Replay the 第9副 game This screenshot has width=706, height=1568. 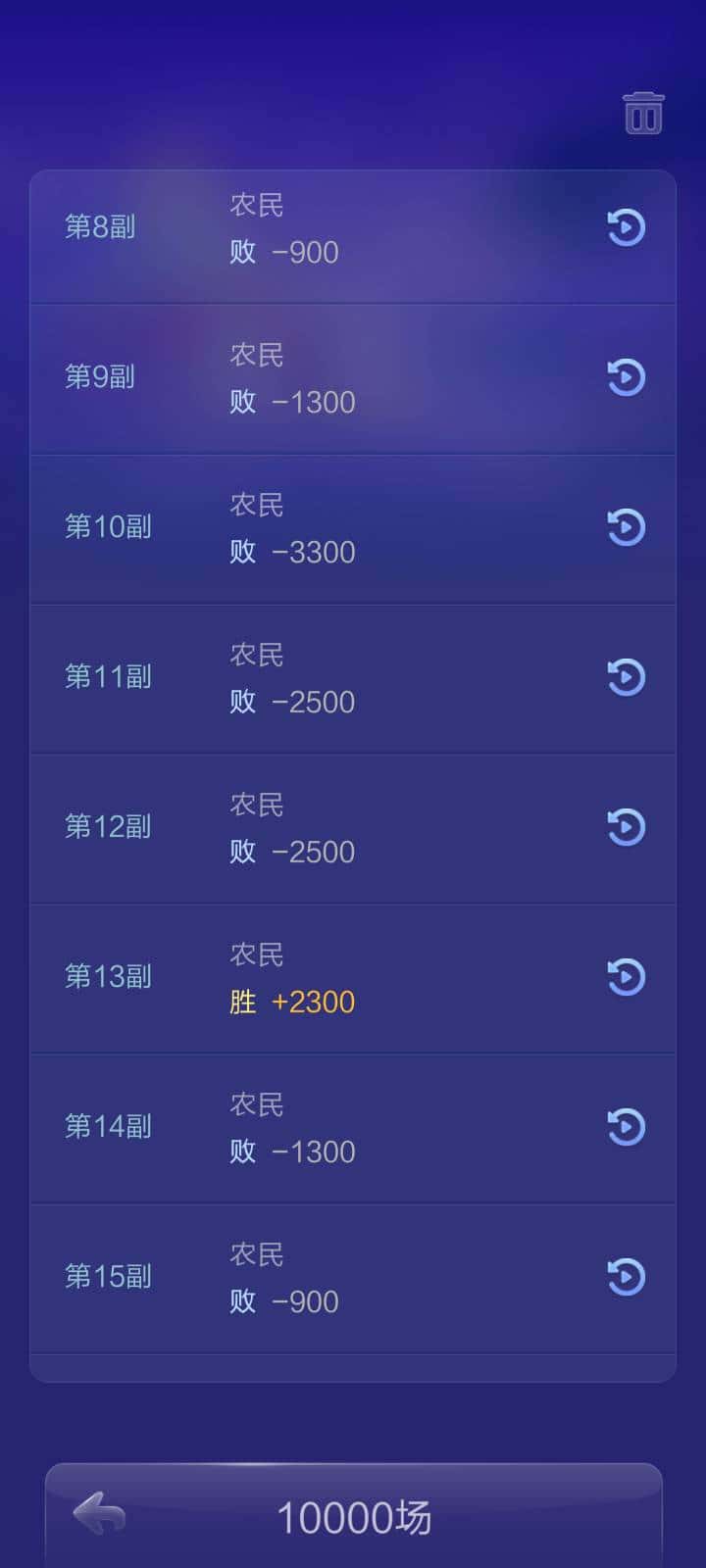(x=626, y=377)
